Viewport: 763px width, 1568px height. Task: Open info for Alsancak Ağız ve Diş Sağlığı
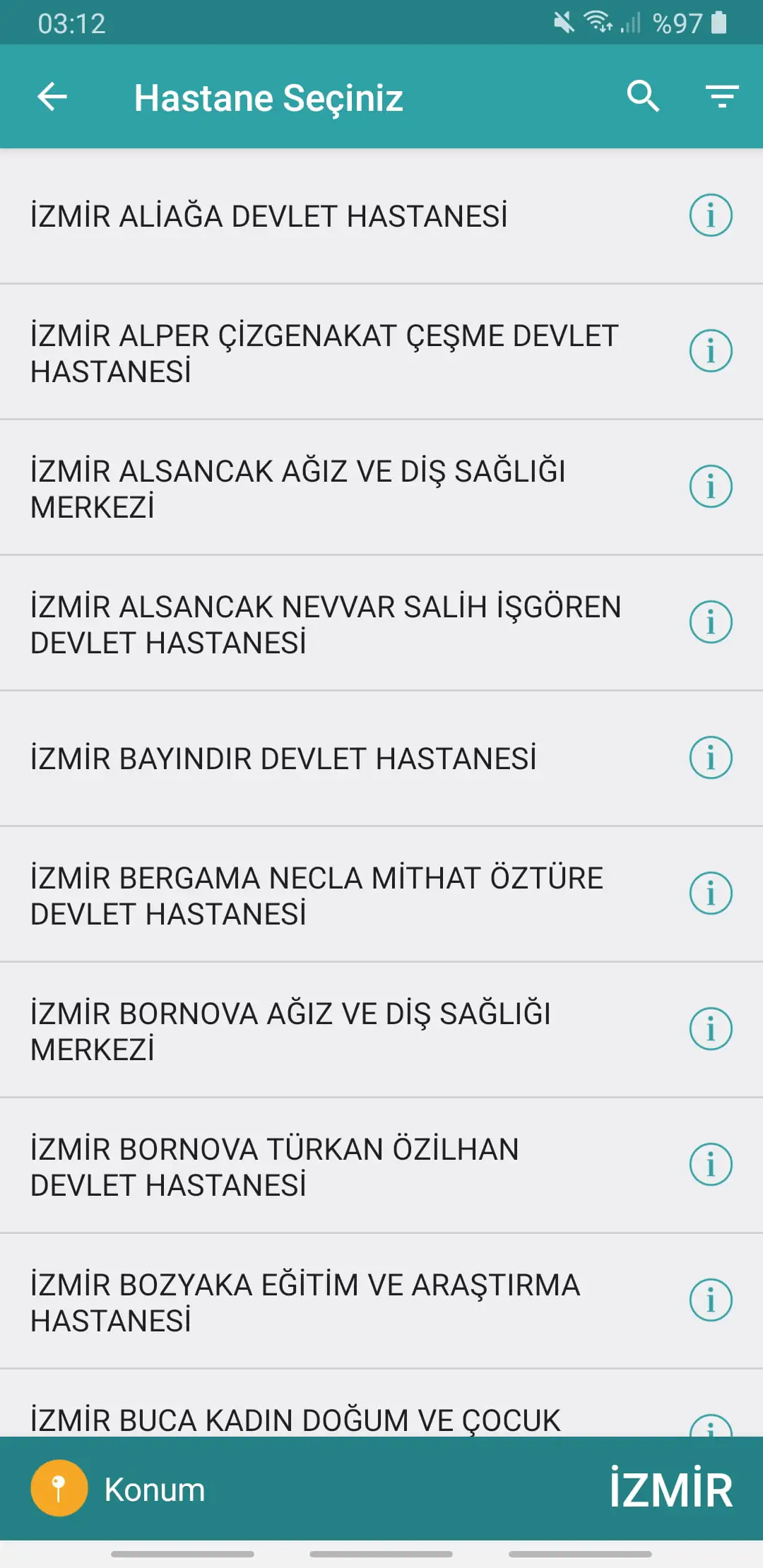[711, 487]
